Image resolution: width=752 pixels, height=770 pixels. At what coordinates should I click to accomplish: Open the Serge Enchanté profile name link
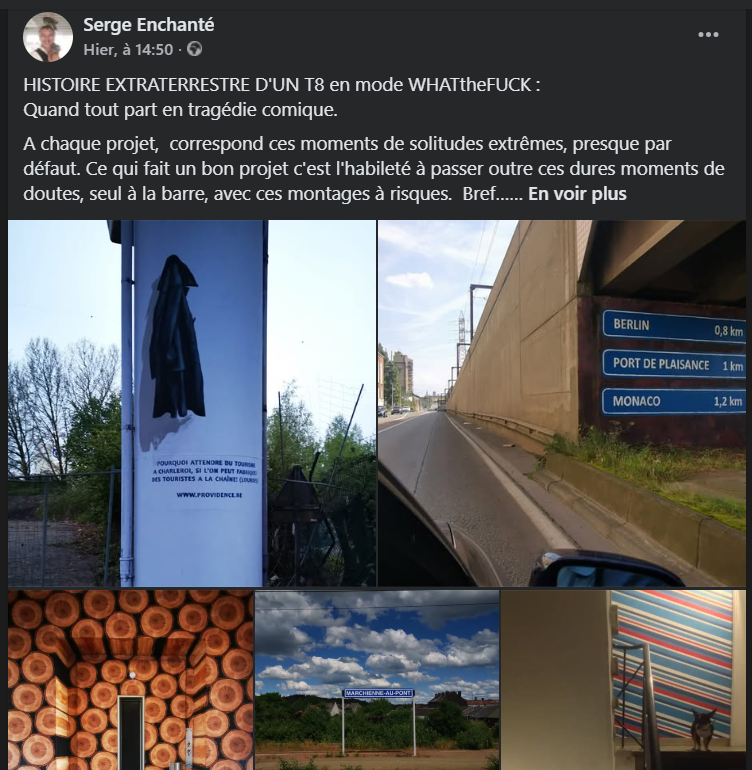click(148, 26)
